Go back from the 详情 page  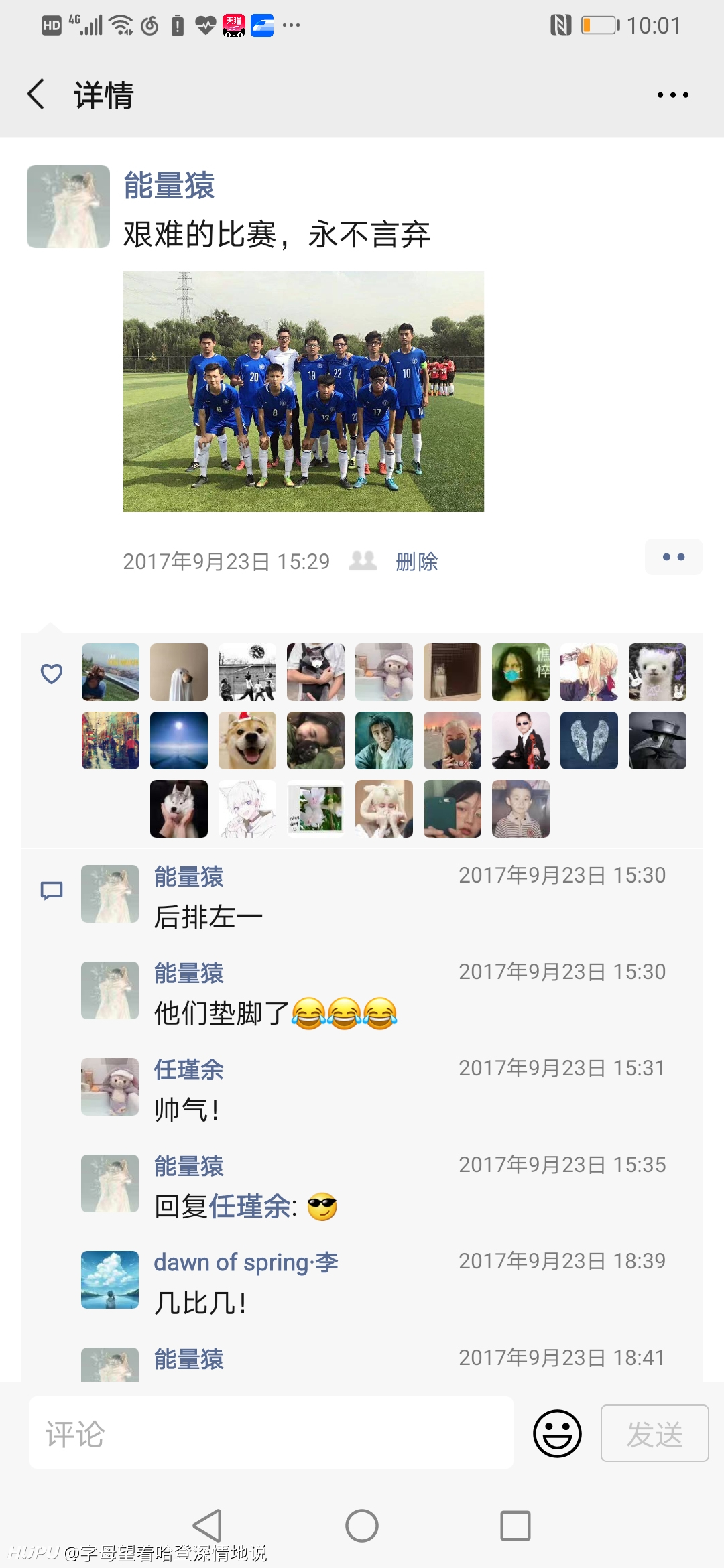pyautogui.click(x=36, y=94)
